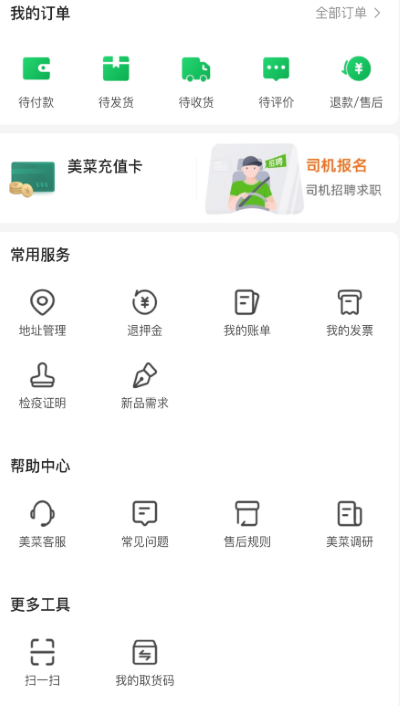Open 待付款 pending payment orders
This screenshot has width=400, height=706.
pos(36,82)
